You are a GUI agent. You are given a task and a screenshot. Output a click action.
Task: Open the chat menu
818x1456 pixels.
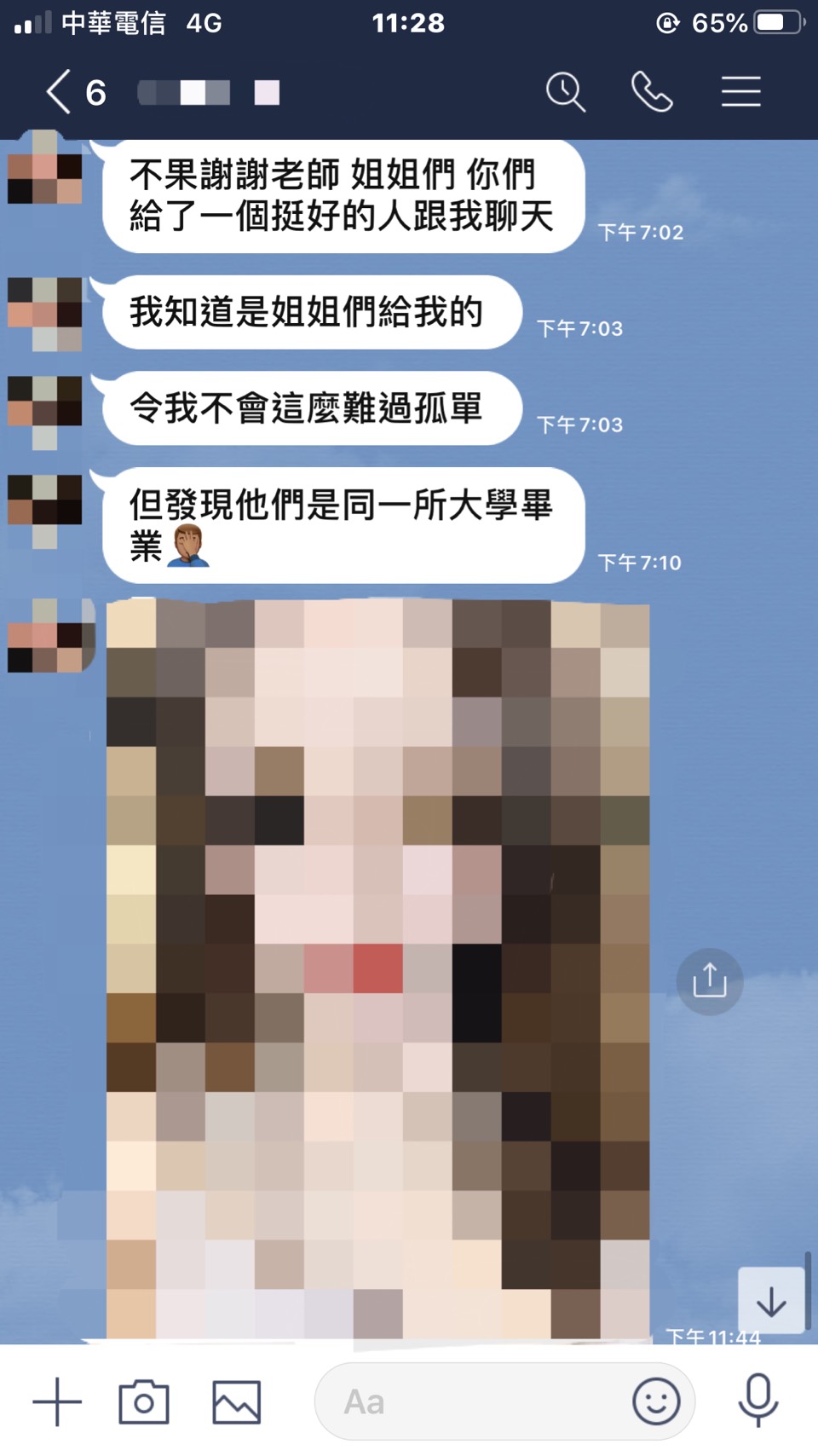pos(740,92)
